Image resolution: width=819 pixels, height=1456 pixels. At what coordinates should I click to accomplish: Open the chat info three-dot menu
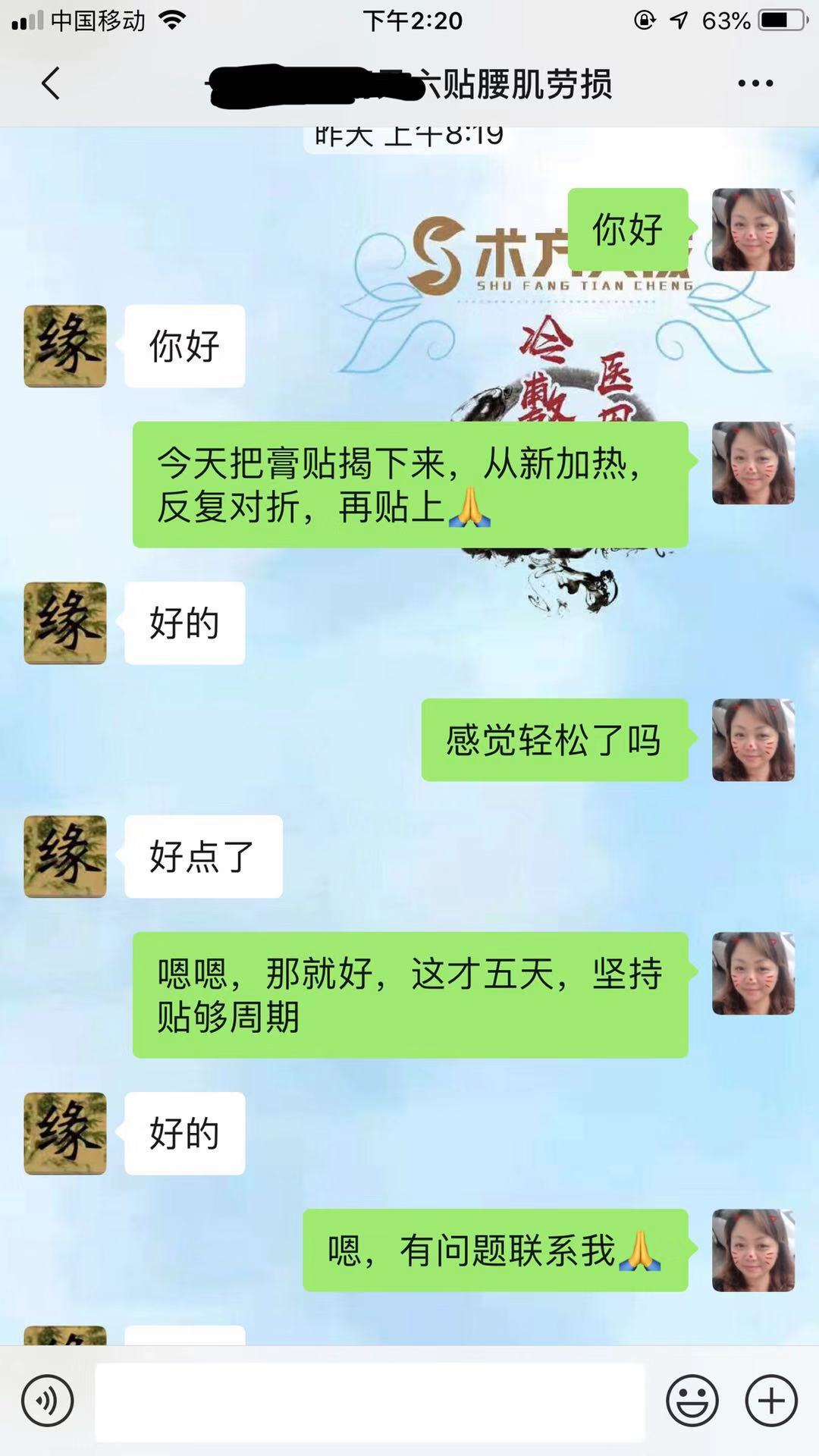(755, 83)
